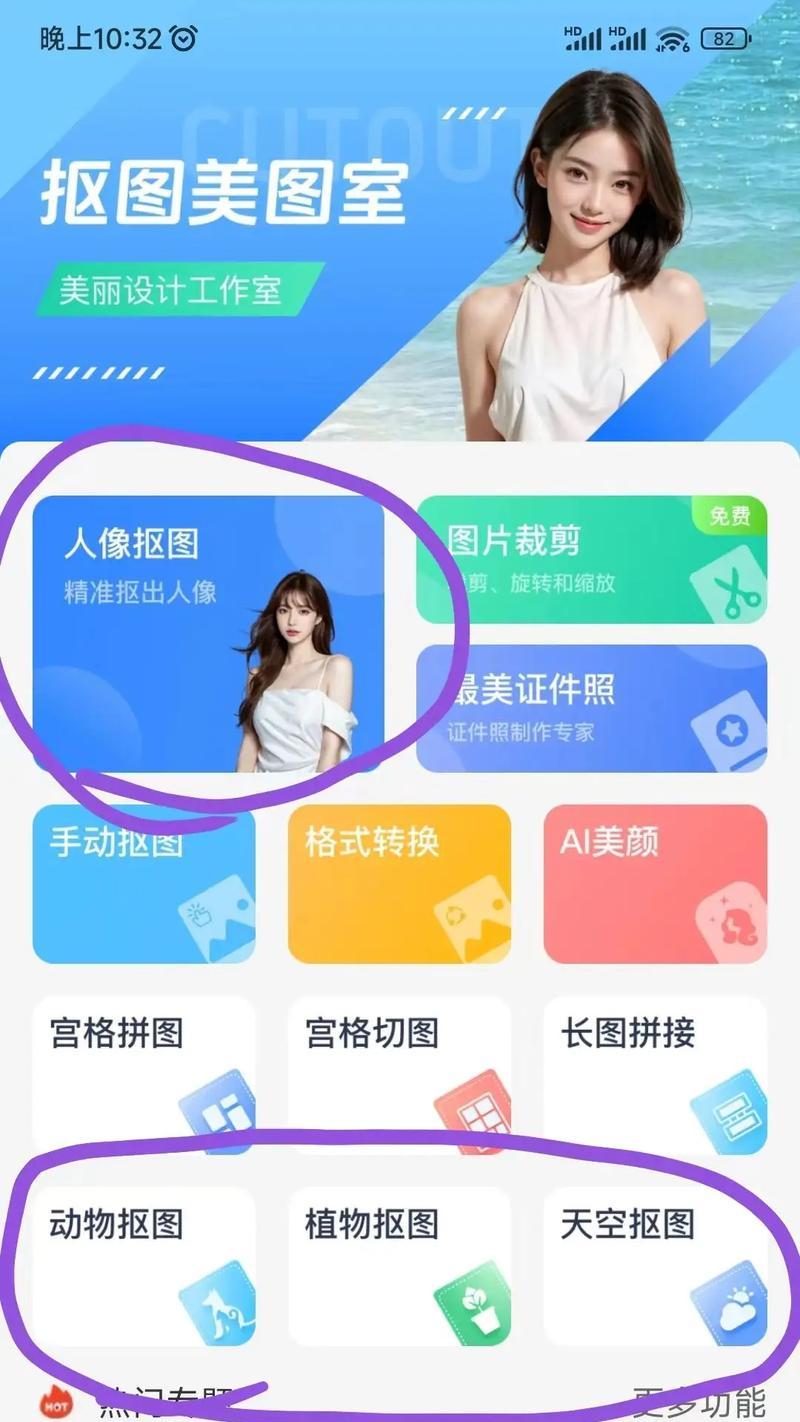This screenshot has height=1422, width=800.
Task: Open the 人像抠图 portrait cutout card
Action: point(208,633)
